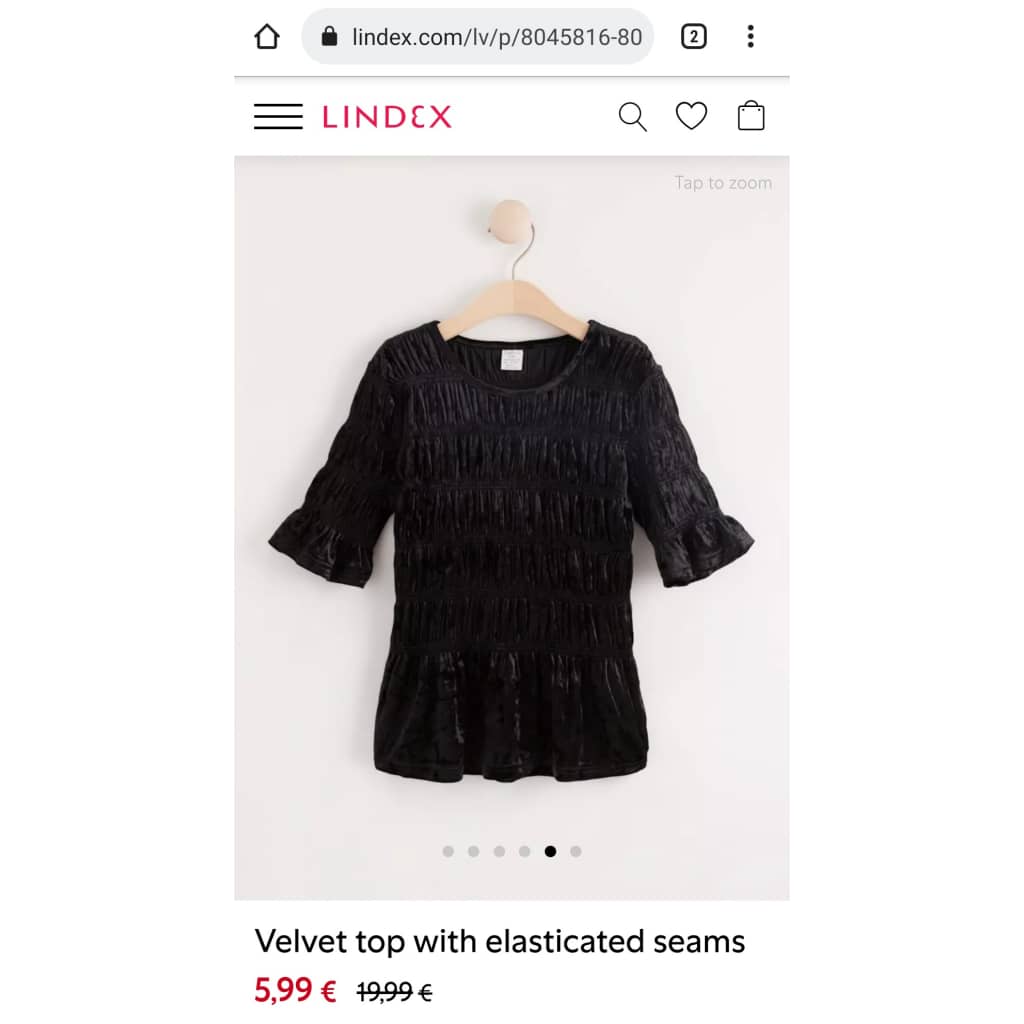Tap the browser home icon
The width and height of the screenshot is (1024, 1024).
coord(266,37)
